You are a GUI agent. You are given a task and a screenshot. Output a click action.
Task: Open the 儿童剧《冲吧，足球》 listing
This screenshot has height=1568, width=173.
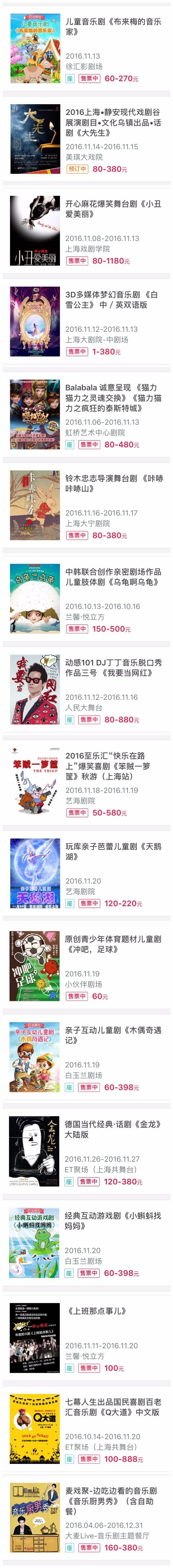click(113, 944)
